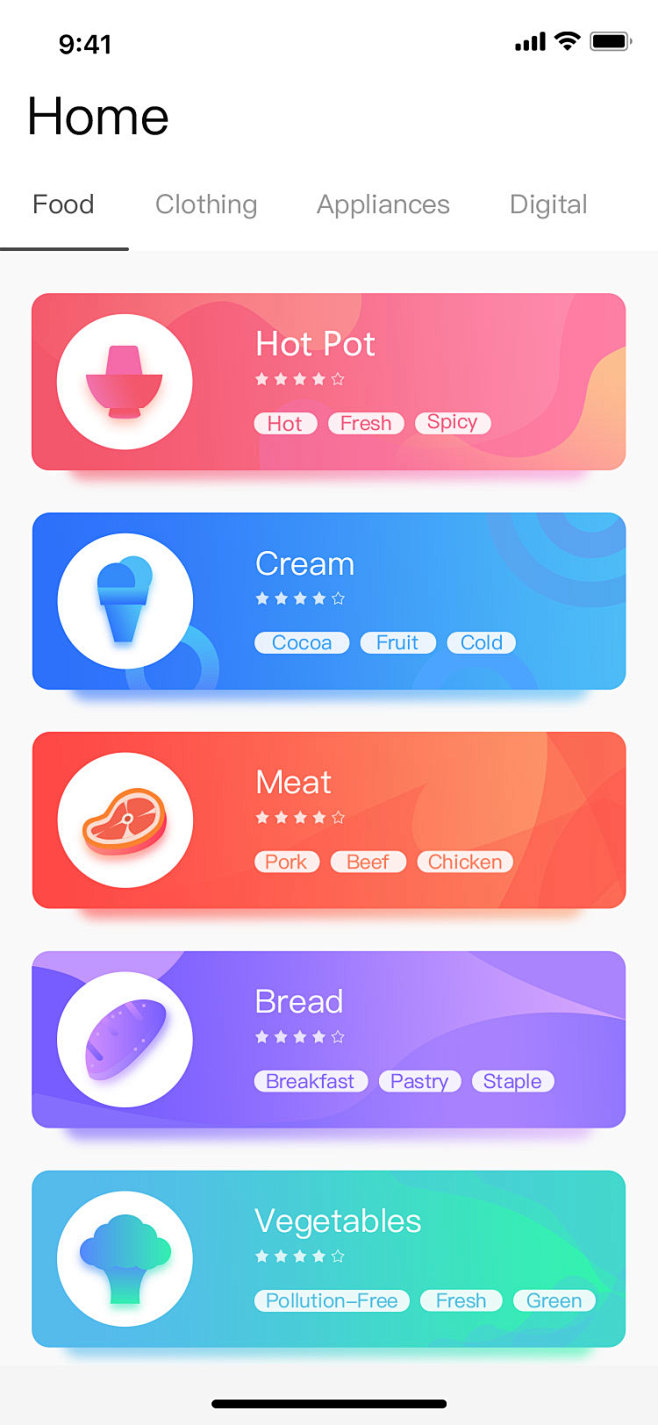Select the Pollution-Free chip

click(x=332, y=1300)
